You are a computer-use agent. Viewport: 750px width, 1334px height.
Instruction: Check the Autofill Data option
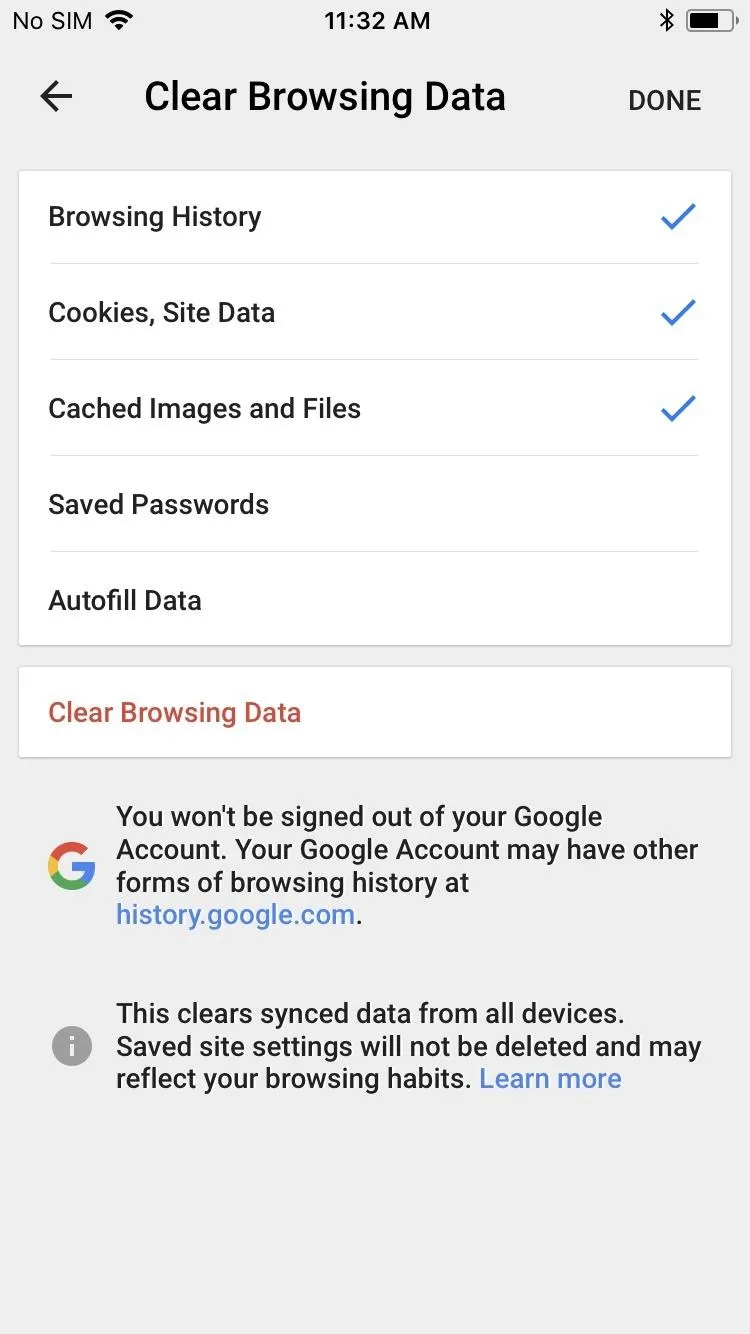pos(375,600)
